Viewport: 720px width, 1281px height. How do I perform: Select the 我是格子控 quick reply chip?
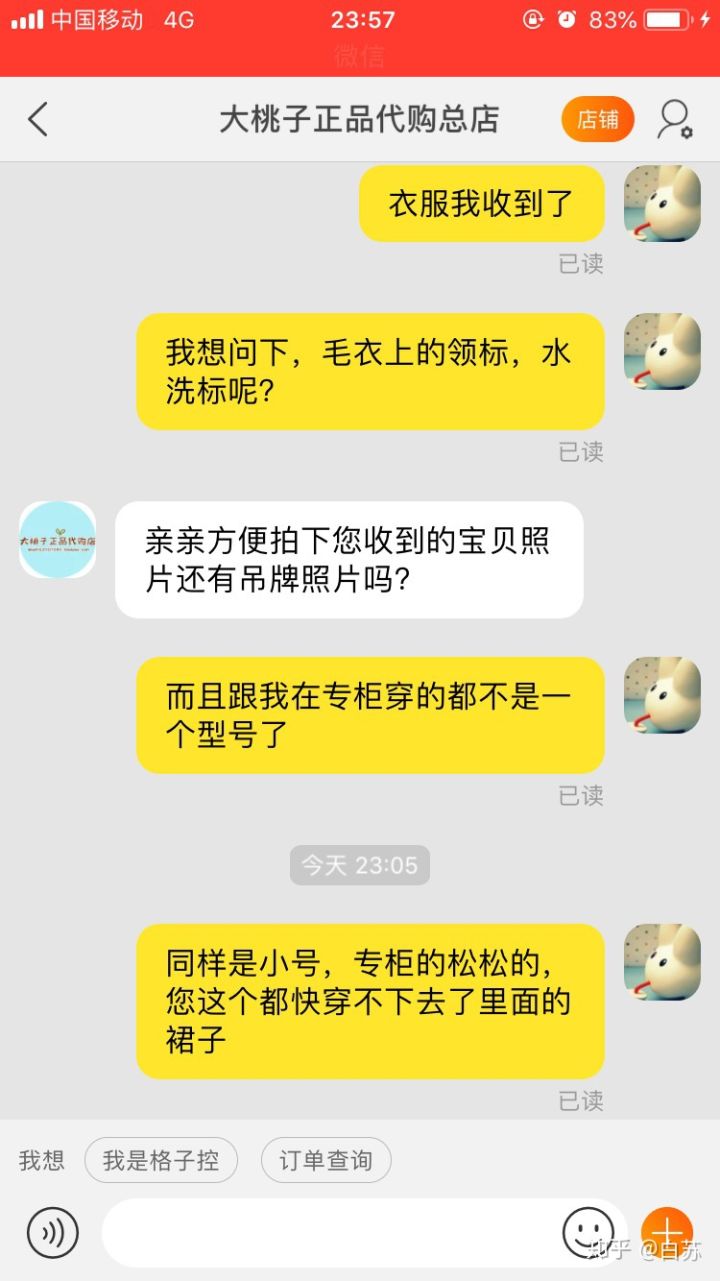tap(160, 1160)
